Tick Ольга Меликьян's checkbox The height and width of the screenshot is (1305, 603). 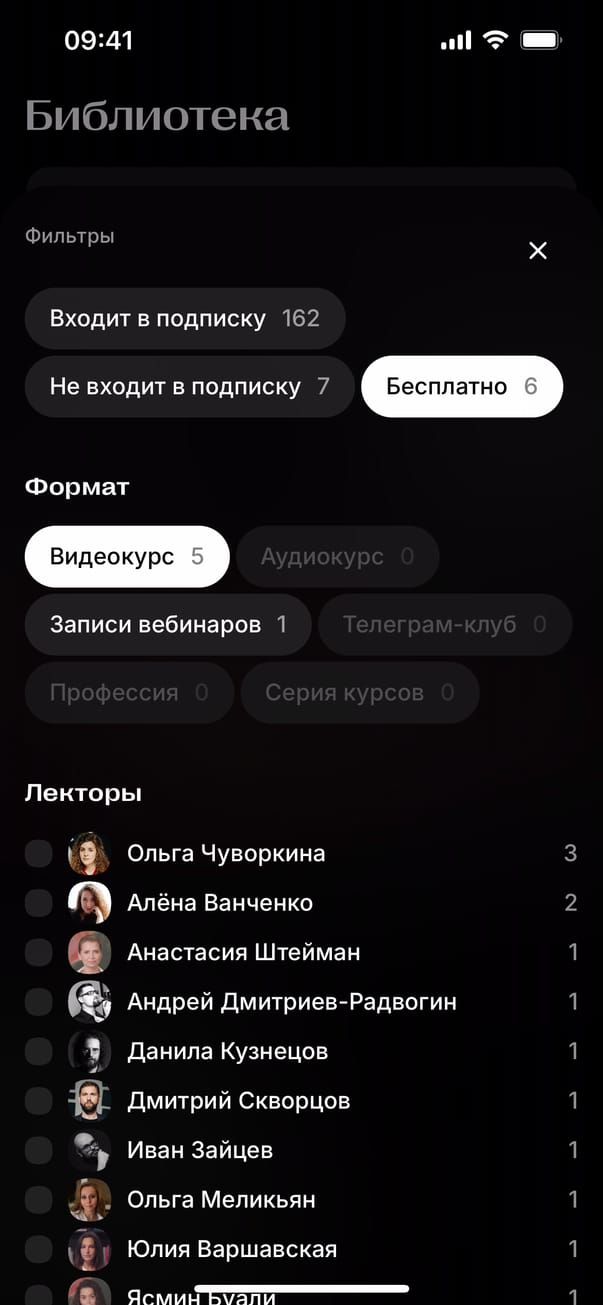coord(38,1200)
